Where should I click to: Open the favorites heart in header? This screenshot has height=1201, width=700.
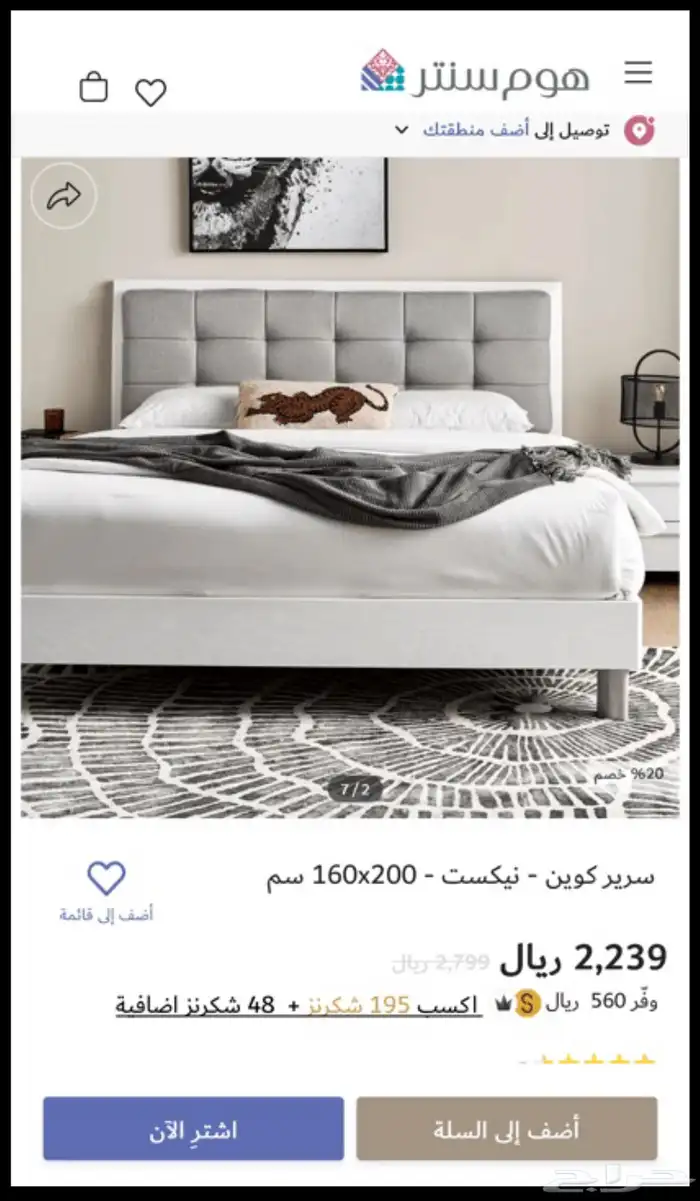[x=150, y=92]
